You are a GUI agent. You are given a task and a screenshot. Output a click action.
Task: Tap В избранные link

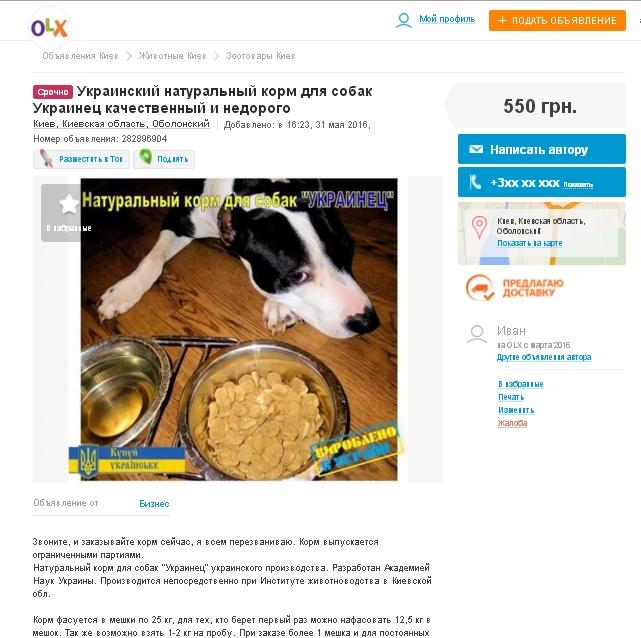(x=520, y=384)
